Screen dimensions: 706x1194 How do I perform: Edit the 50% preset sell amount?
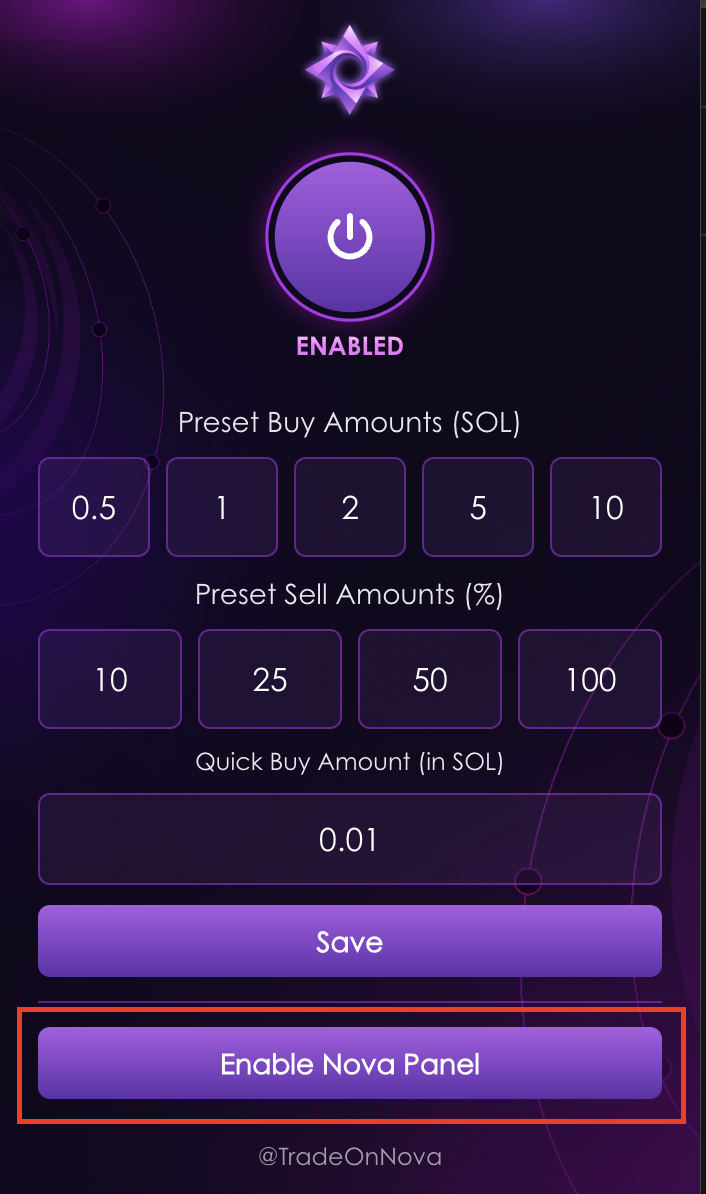(430, 679)
